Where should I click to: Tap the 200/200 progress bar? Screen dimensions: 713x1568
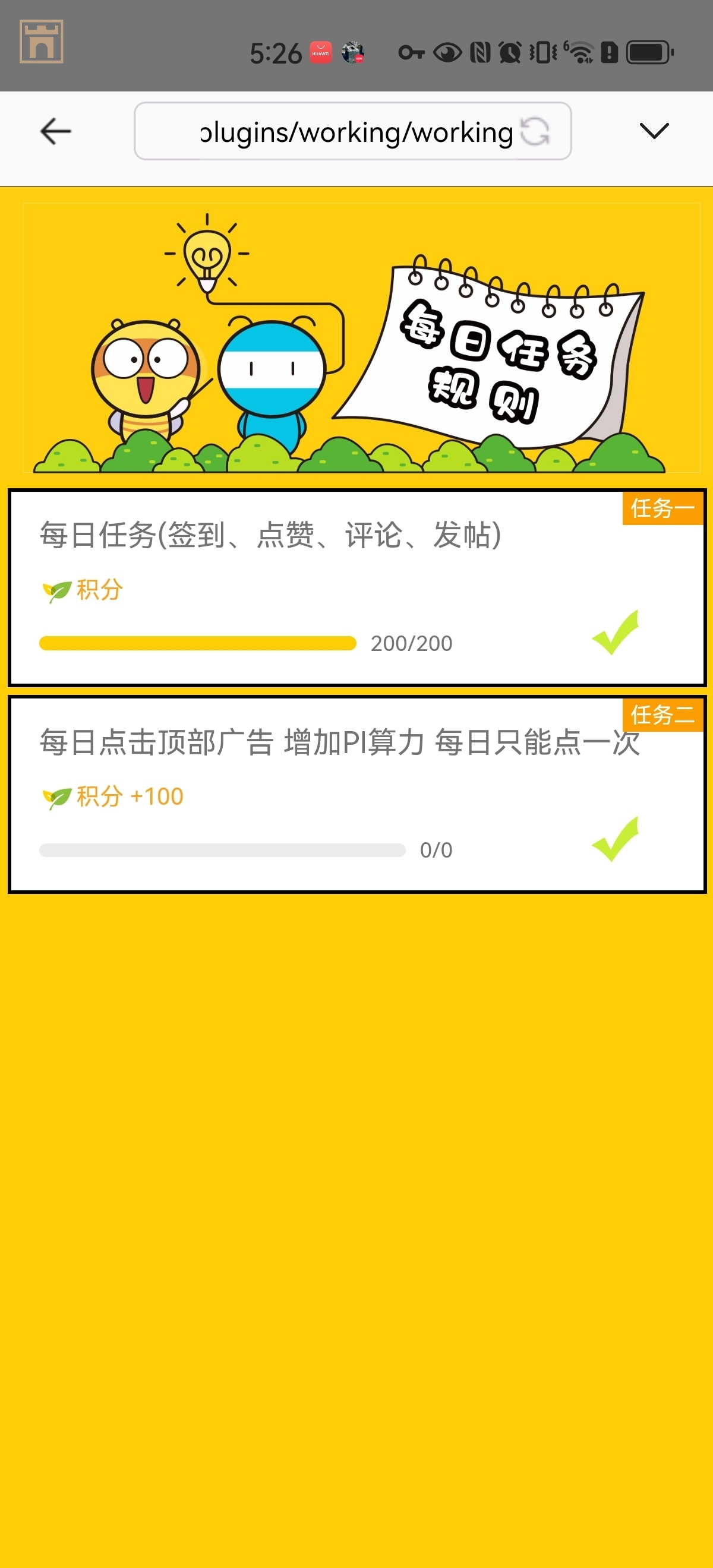point(197,643)
